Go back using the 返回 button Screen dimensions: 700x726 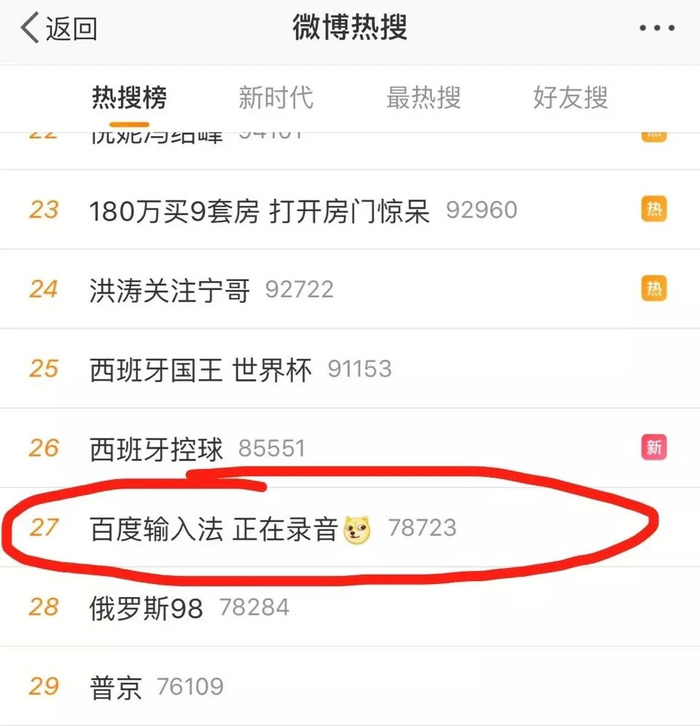[x=60, y=28]
